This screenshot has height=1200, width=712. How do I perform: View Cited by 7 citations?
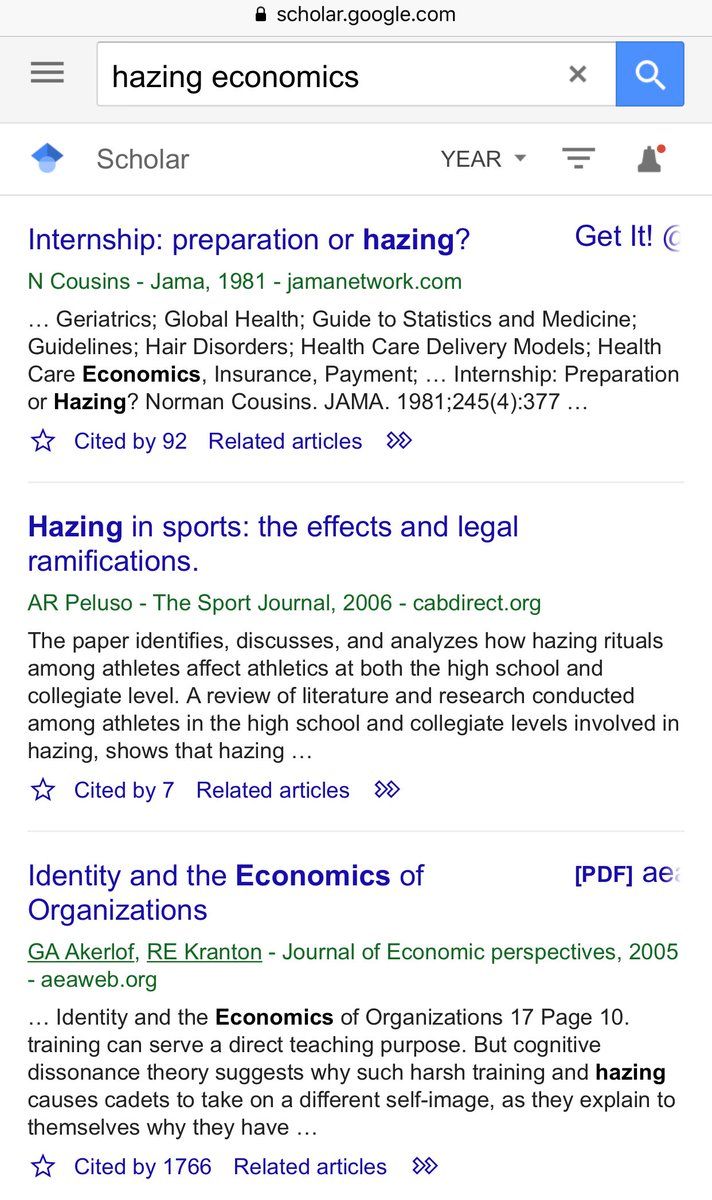click(123, 790)
